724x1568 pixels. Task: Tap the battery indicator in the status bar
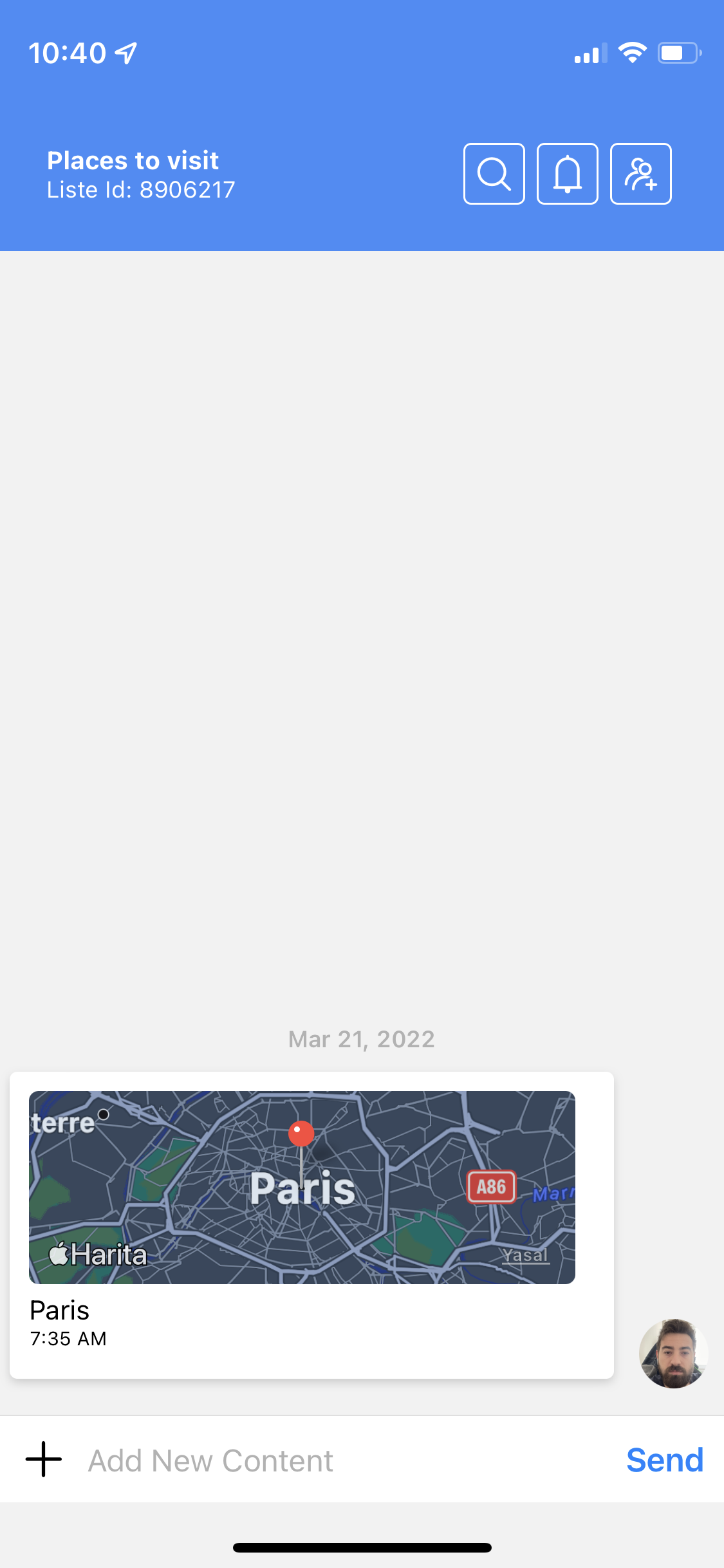pos(678,53)
